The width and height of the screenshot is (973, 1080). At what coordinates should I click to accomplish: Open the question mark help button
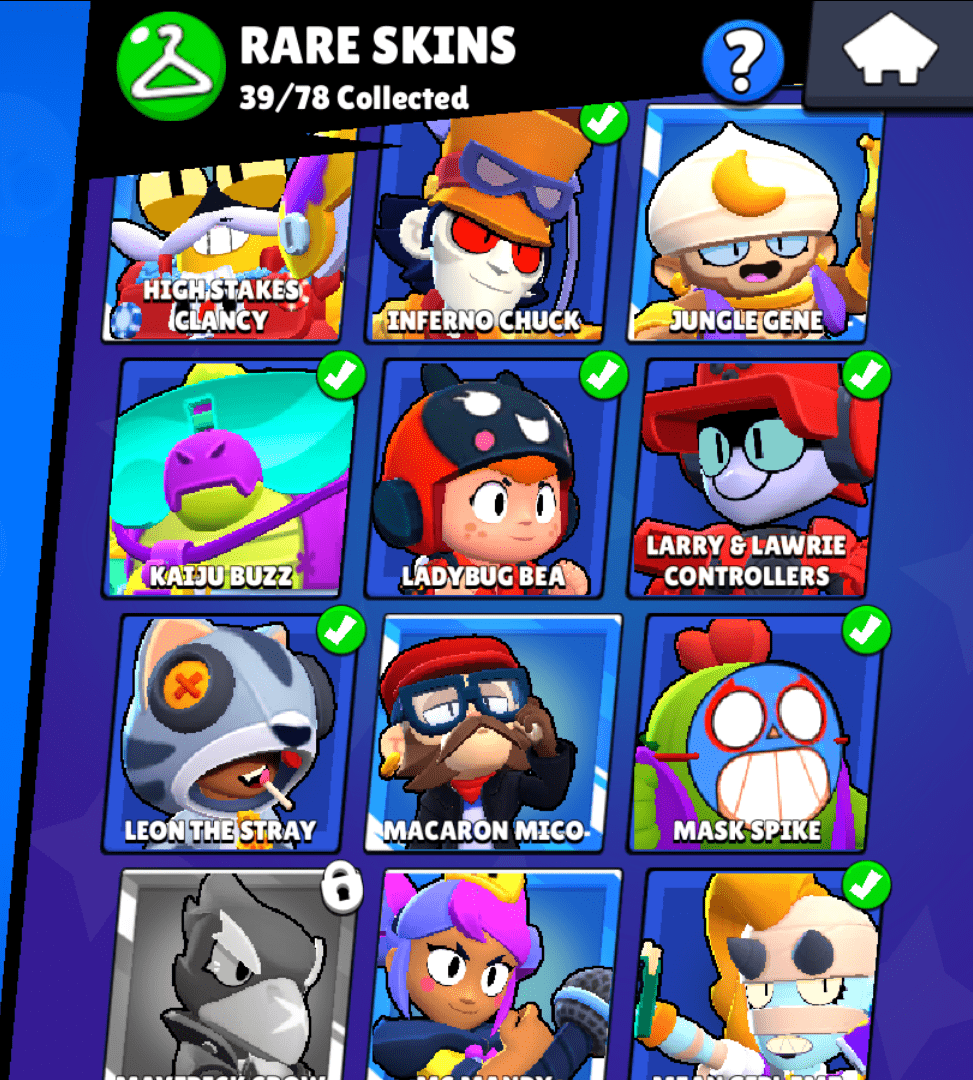click(741, 60)
